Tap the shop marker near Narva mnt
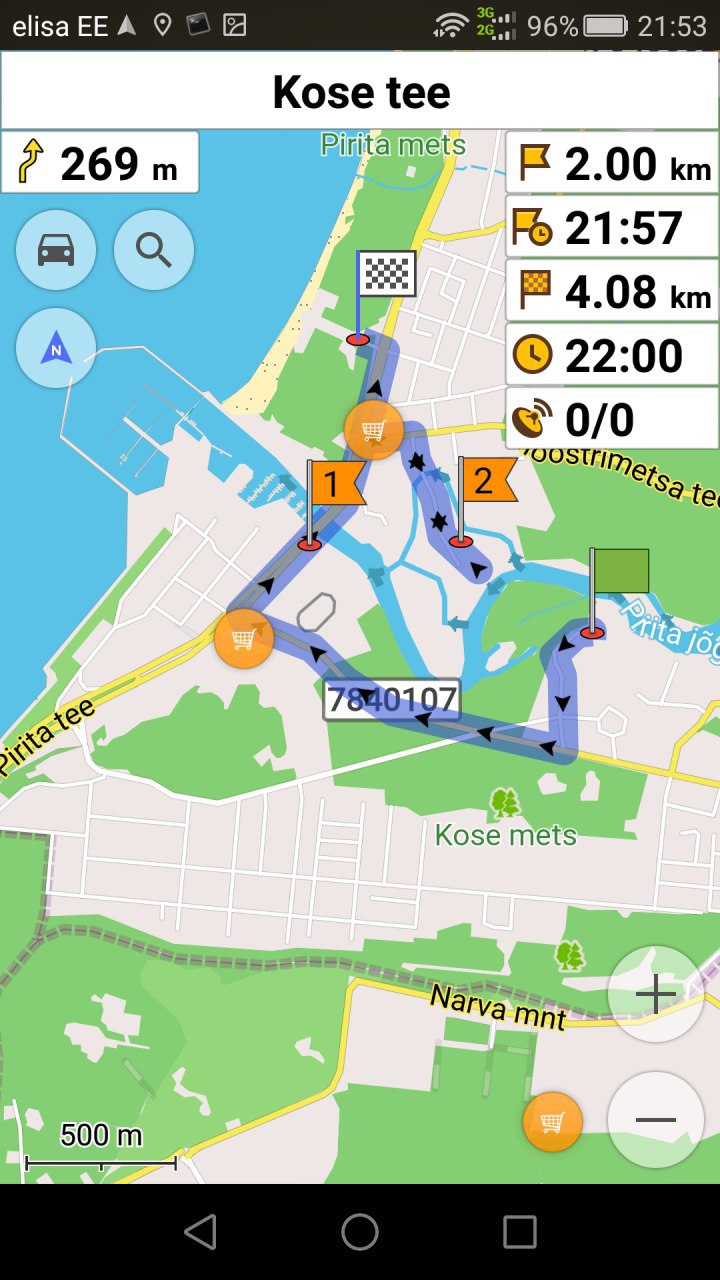The image size is (720, 1280). (552, 1122)
